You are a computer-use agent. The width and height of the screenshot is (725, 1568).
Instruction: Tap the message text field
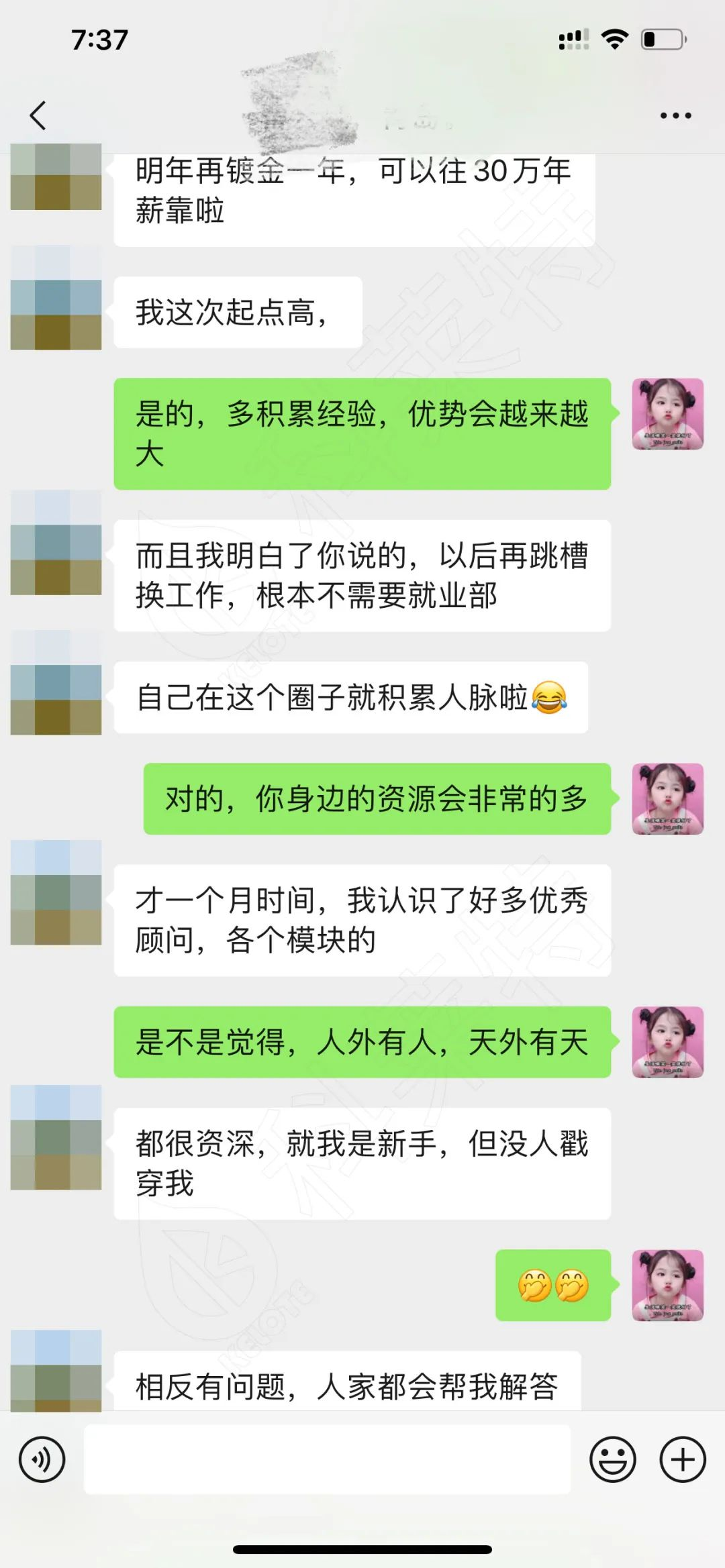coord(327,1459)
